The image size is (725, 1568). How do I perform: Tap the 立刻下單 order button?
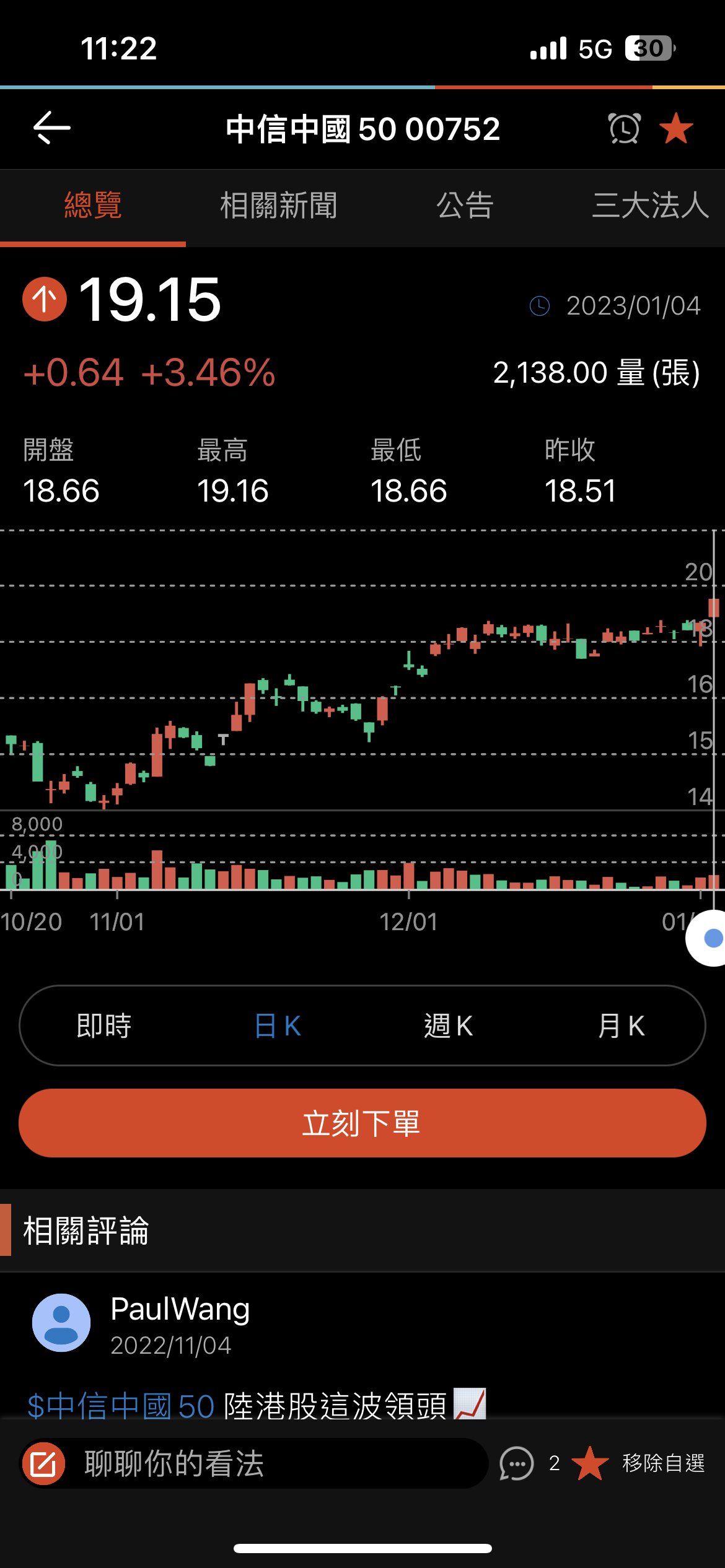tap(362, 1123)
